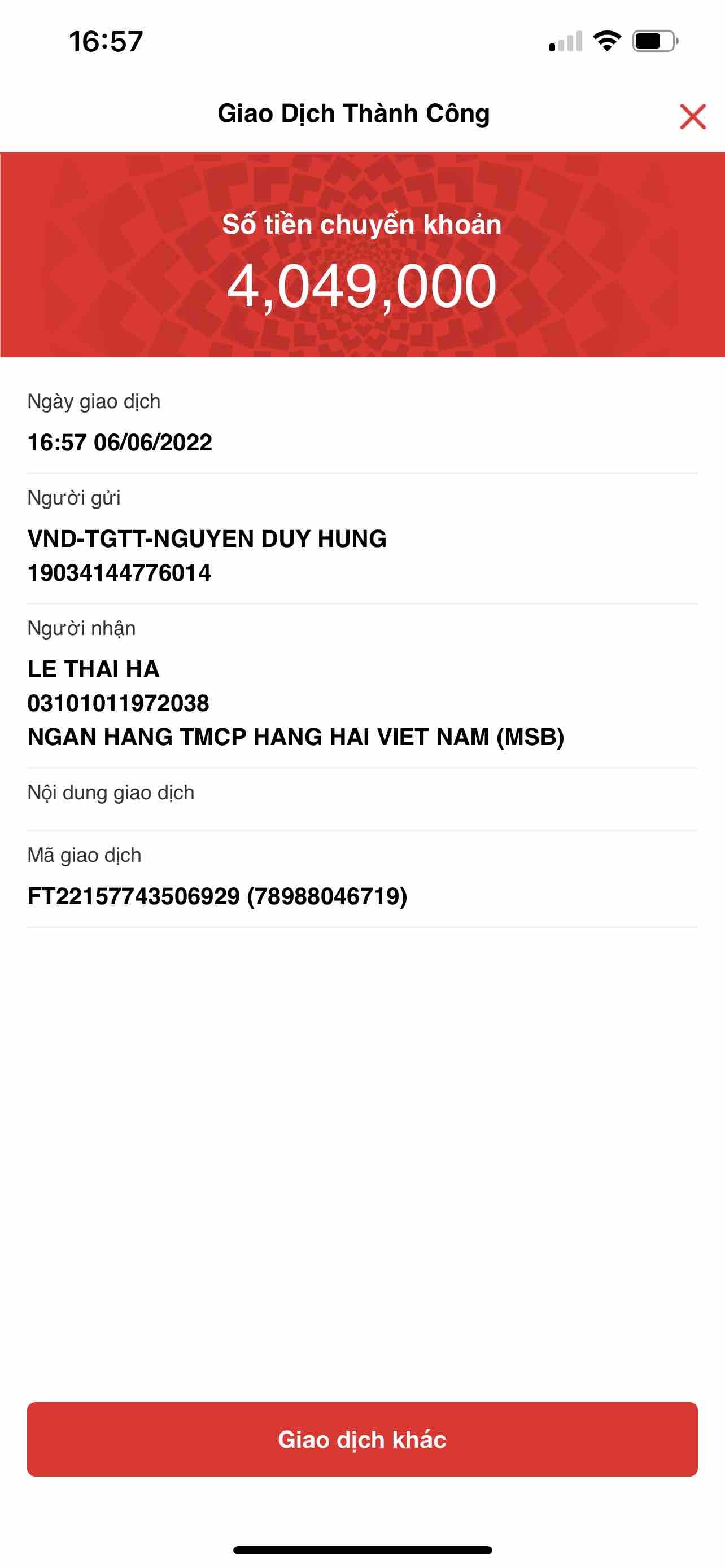Viewport: 725px width, 1568px height.
Task: Tap the Giao dịch khác button
Action: pyautogui.click(x=362, y=1439)
